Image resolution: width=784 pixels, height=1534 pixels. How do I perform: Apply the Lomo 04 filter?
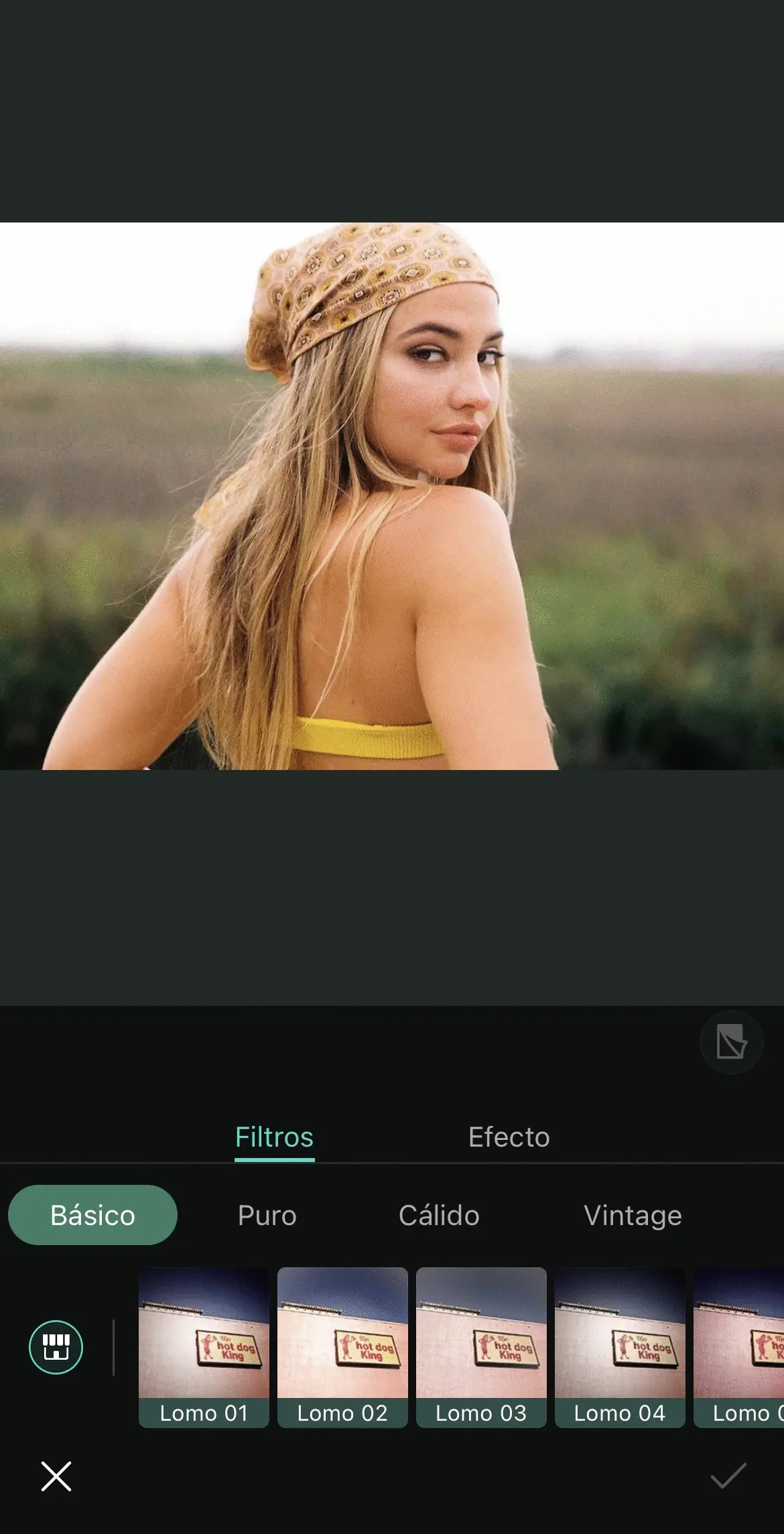tap(620, 1347)
